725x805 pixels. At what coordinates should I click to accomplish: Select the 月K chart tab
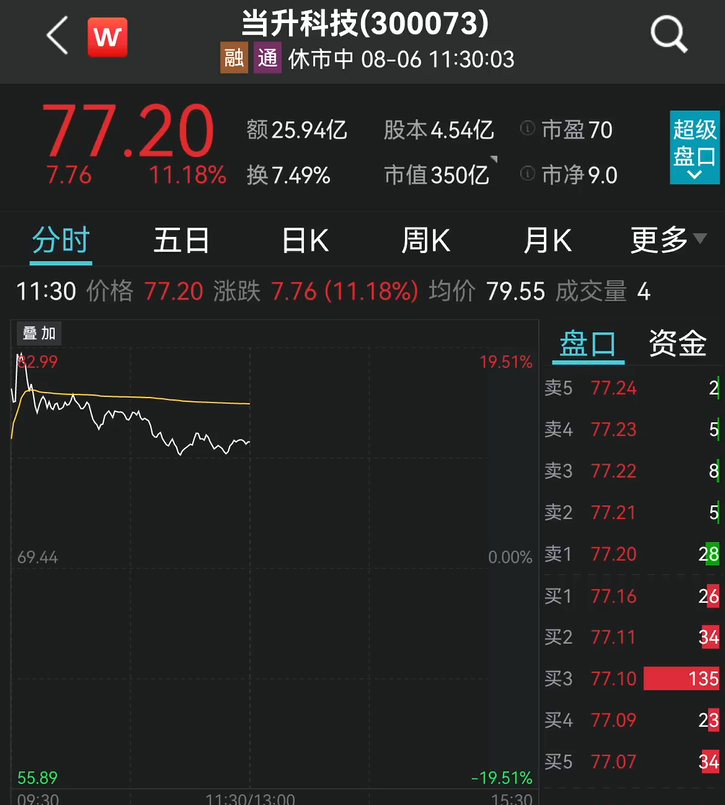547,240
